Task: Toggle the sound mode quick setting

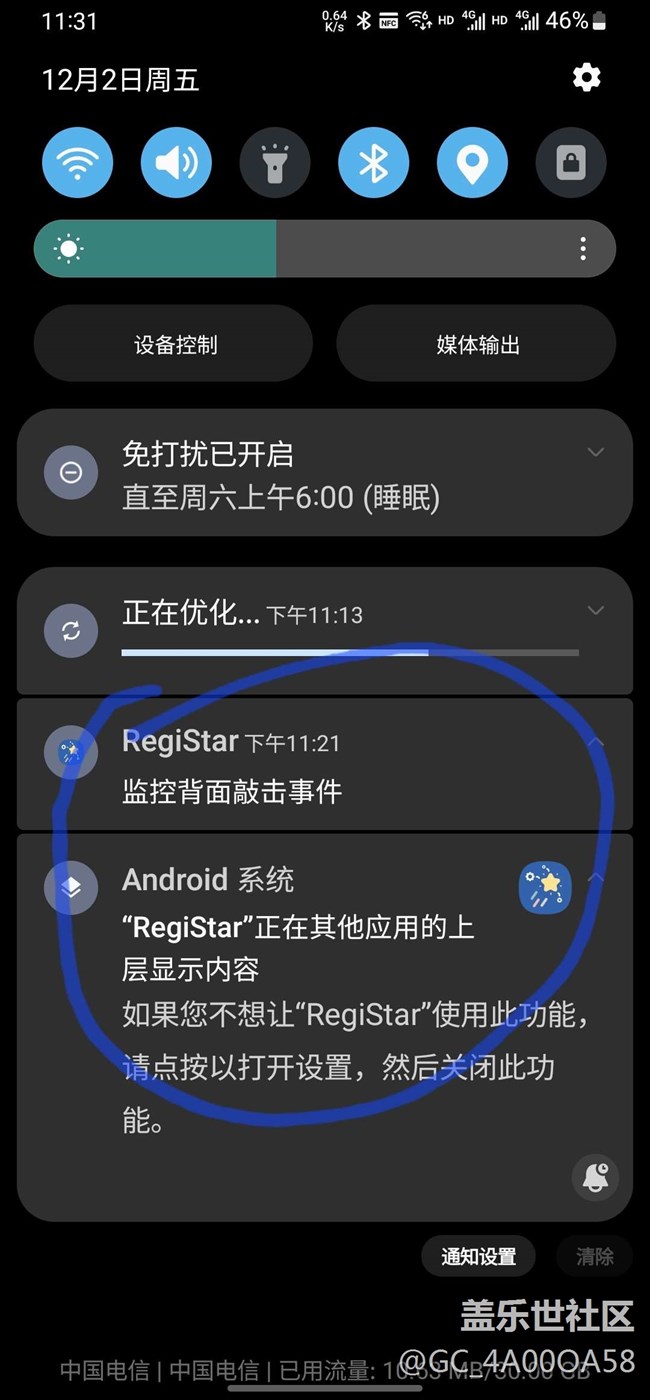Action: (x=176, y=162)
